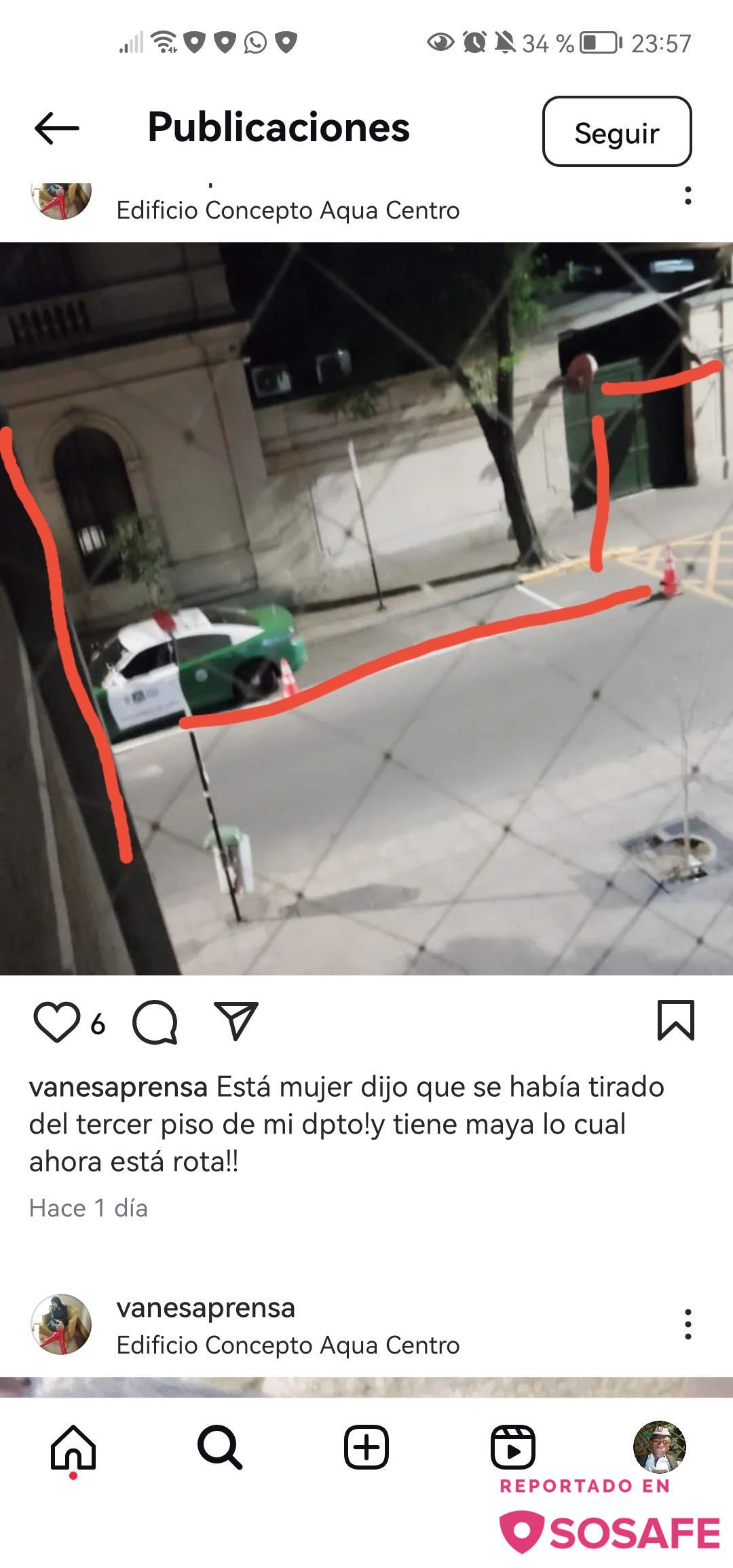Image resolution: width=733 pixels, height=1568 pixels.
Task: Go back from Publicaciones
Action: [57, 128]
